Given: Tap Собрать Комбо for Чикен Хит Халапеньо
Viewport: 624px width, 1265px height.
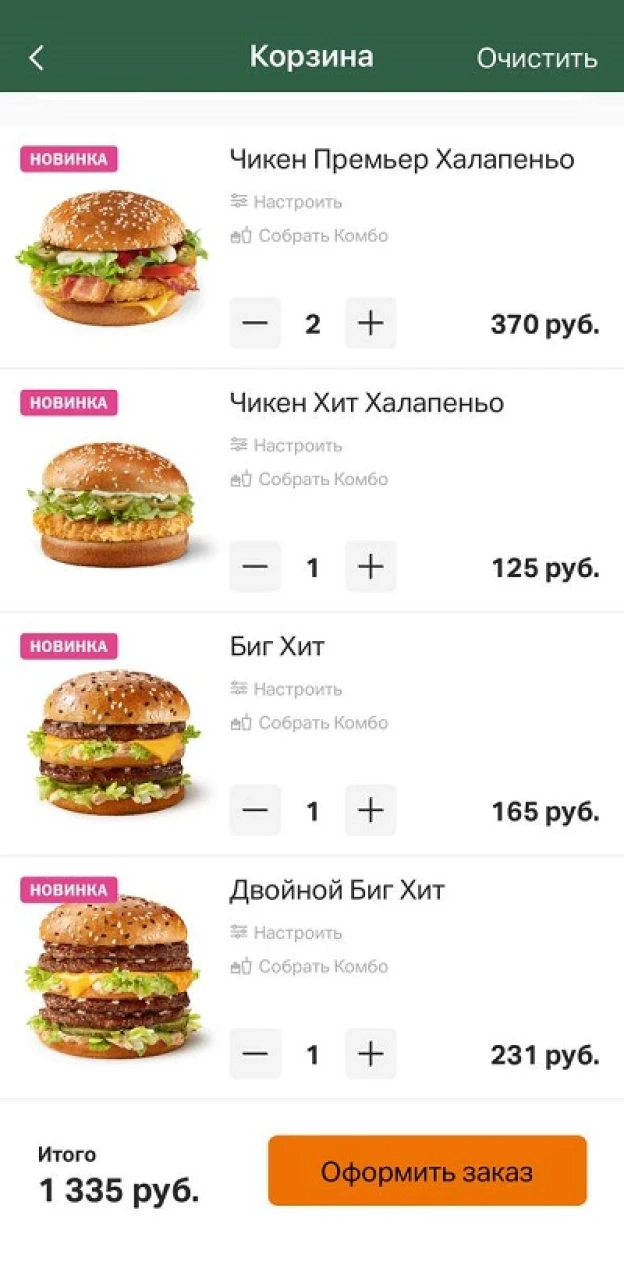Looking at the screenshot, I should 309,479.
